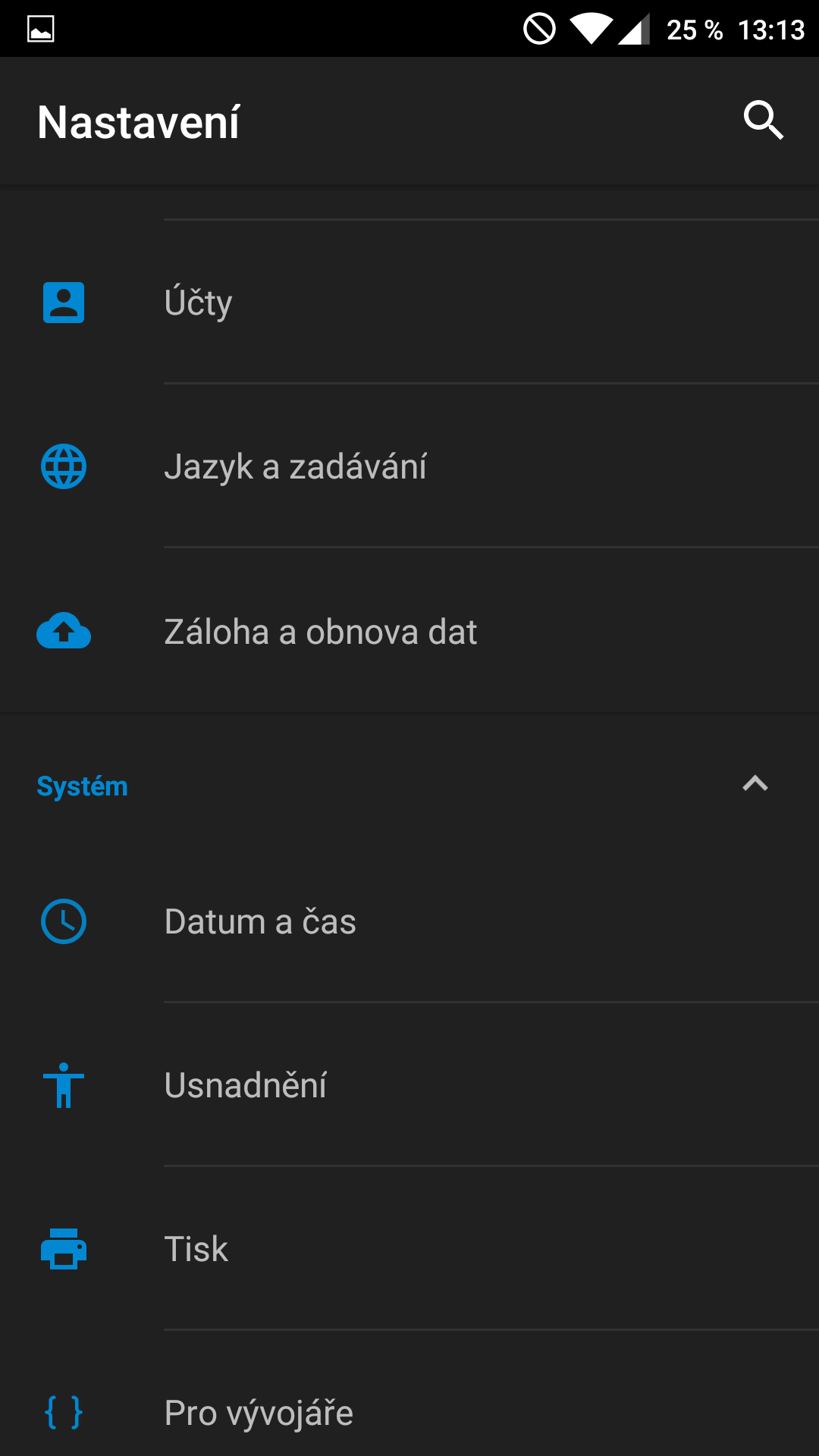Open Záloha a obnova dat
The width and height of the screenshot is (819, 1456).
coord(409,632)
